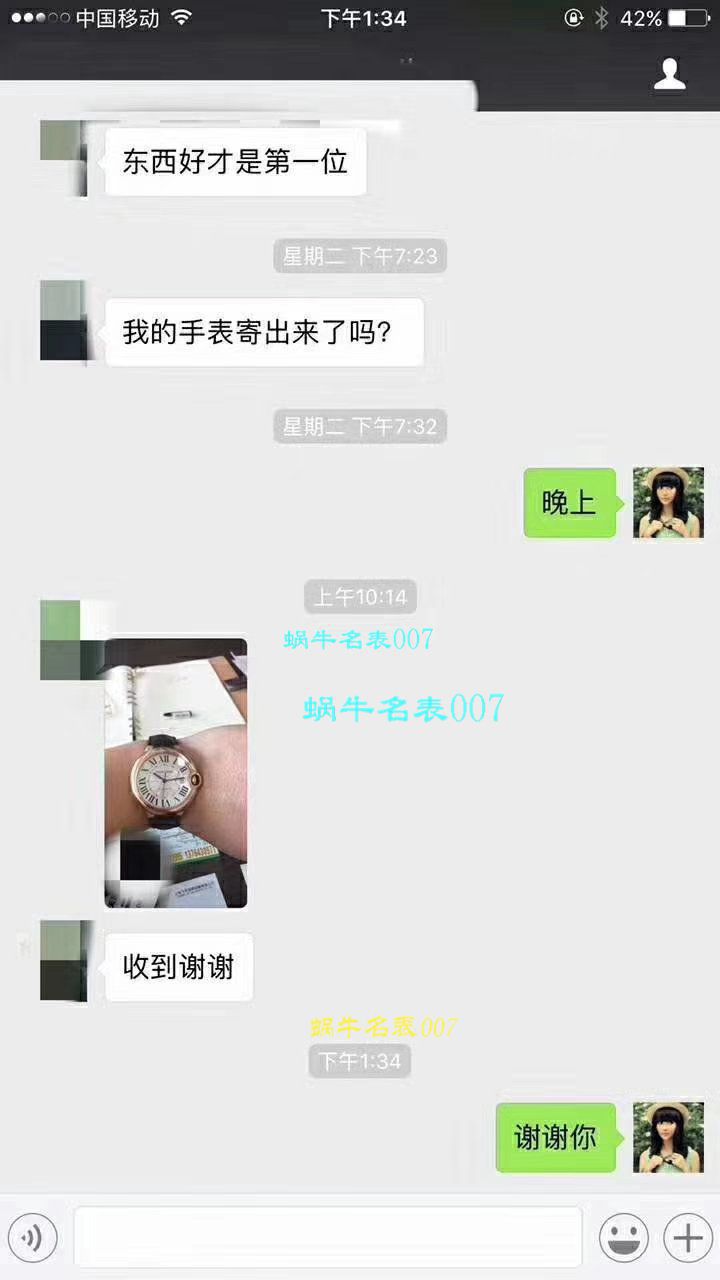Open the emoji sticker panel
Screen dimensions: 720x1280
tap(623, 1239)
